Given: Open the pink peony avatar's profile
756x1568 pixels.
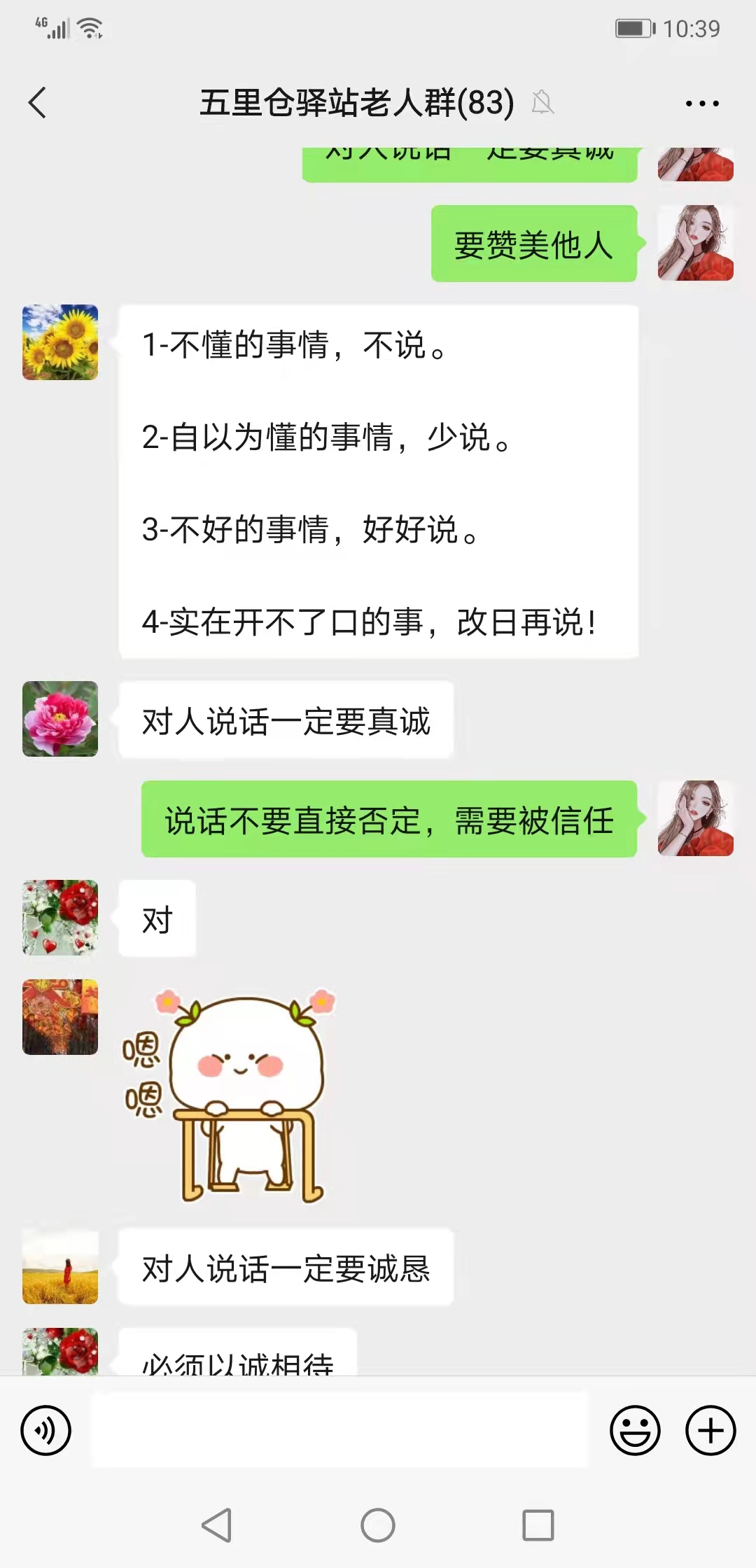Looking at the screenshot, I should pyautogui.click(x=60, y=719).
